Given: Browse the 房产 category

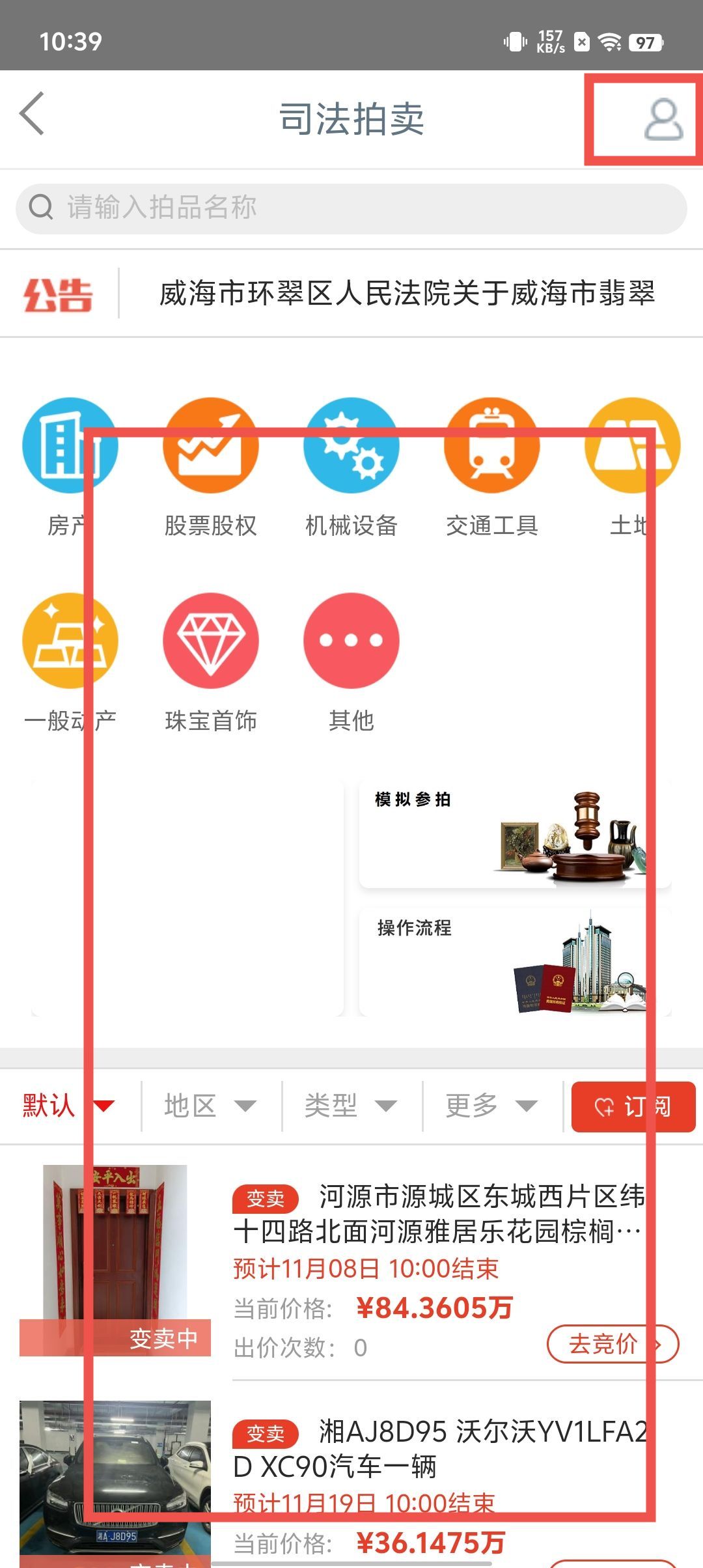Looking at the screenshot, I should pos(70,466).
